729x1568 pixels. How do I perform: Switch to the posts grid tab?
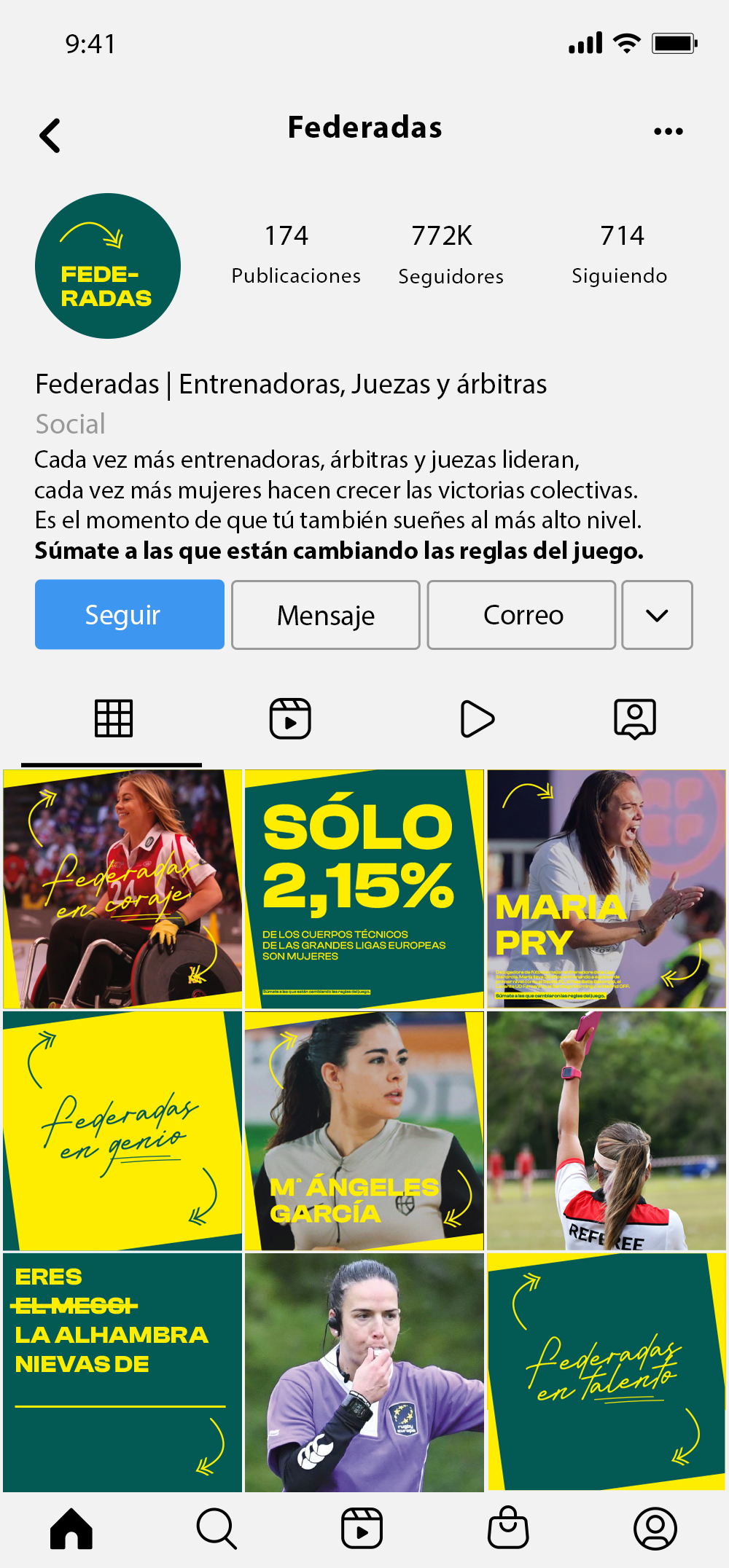[x=114, y=718]
